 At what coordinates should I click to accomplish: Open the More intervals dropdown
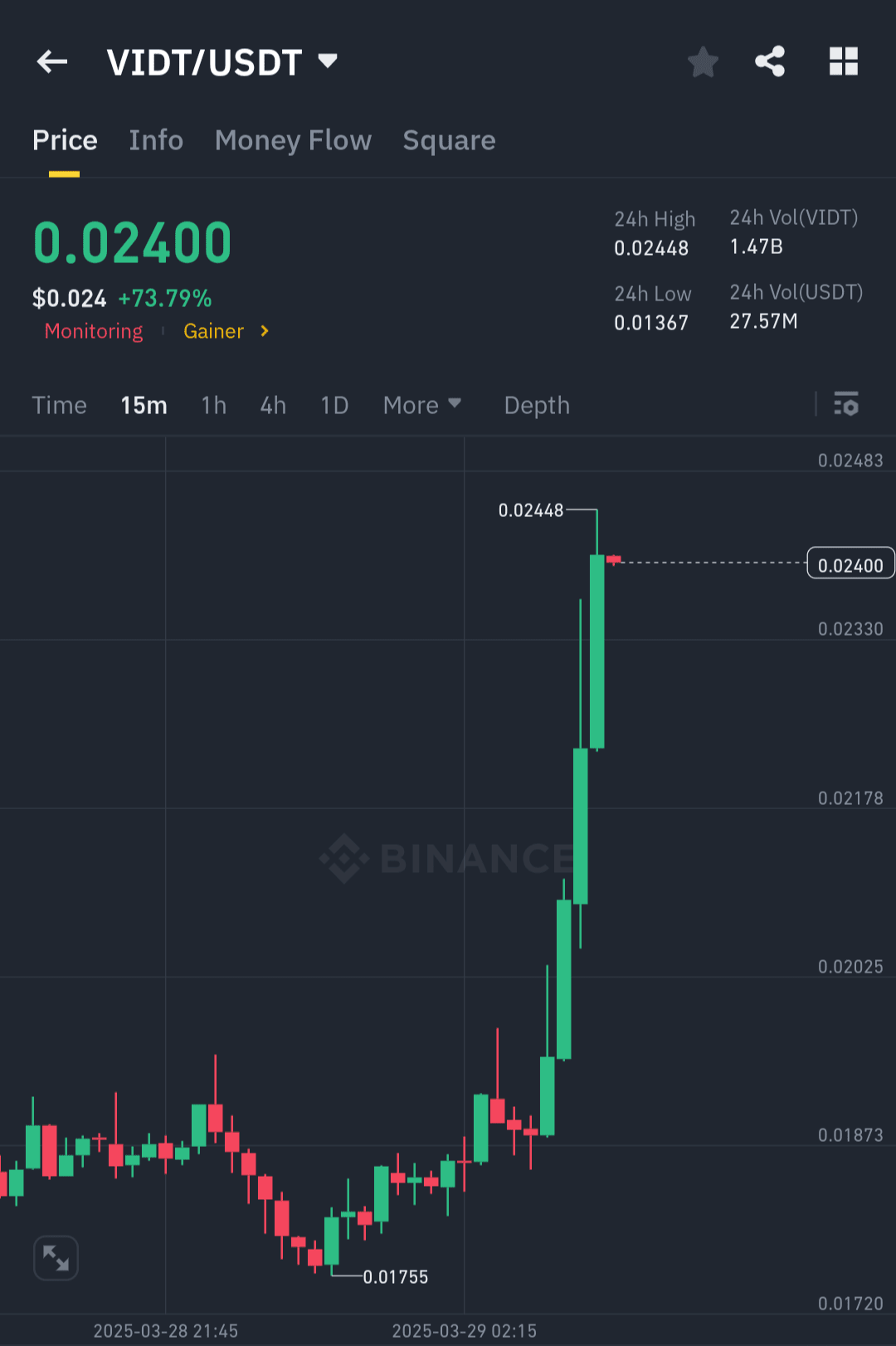click(x=421, y=405)
